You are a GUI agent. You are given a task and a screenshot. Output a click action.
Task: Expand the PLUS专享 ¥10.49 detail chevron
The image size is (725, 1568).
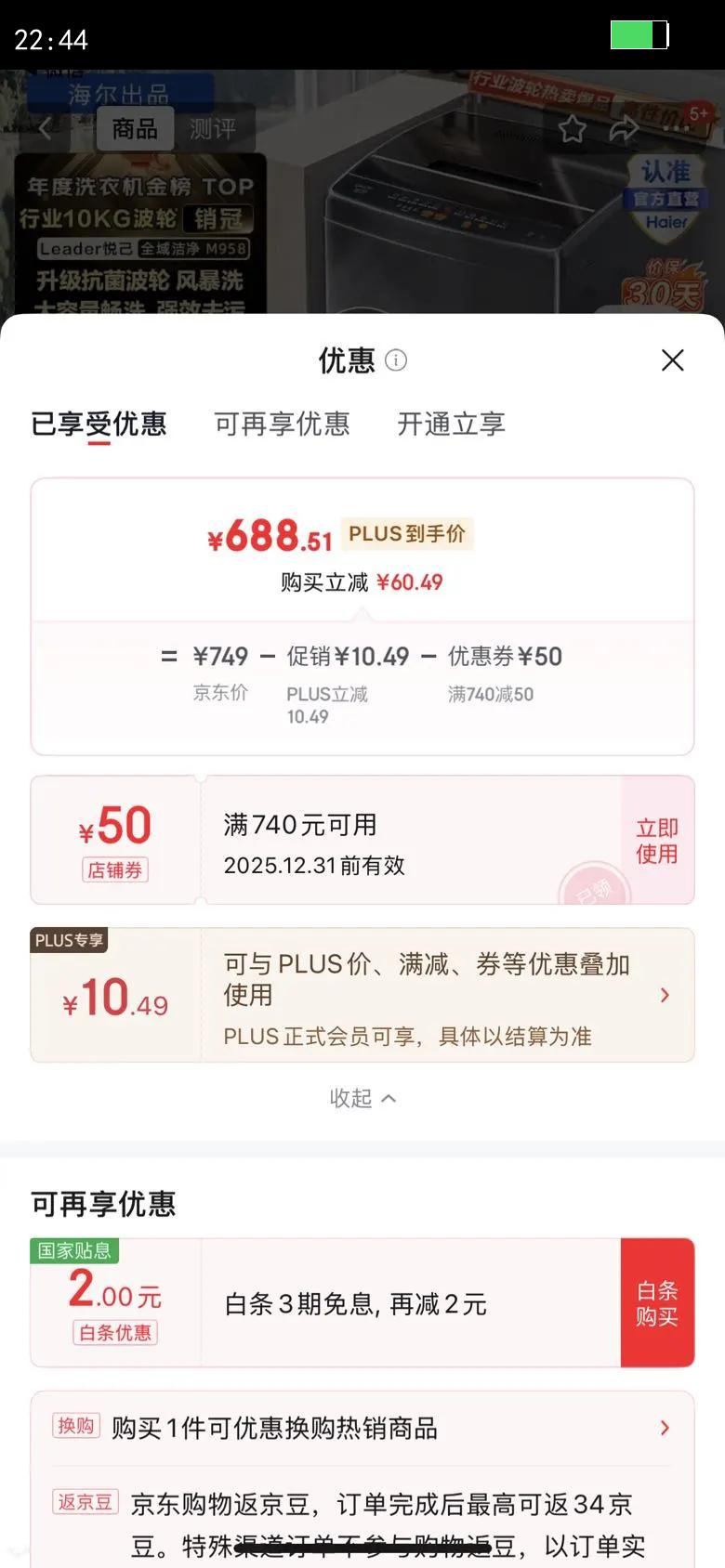665,995
